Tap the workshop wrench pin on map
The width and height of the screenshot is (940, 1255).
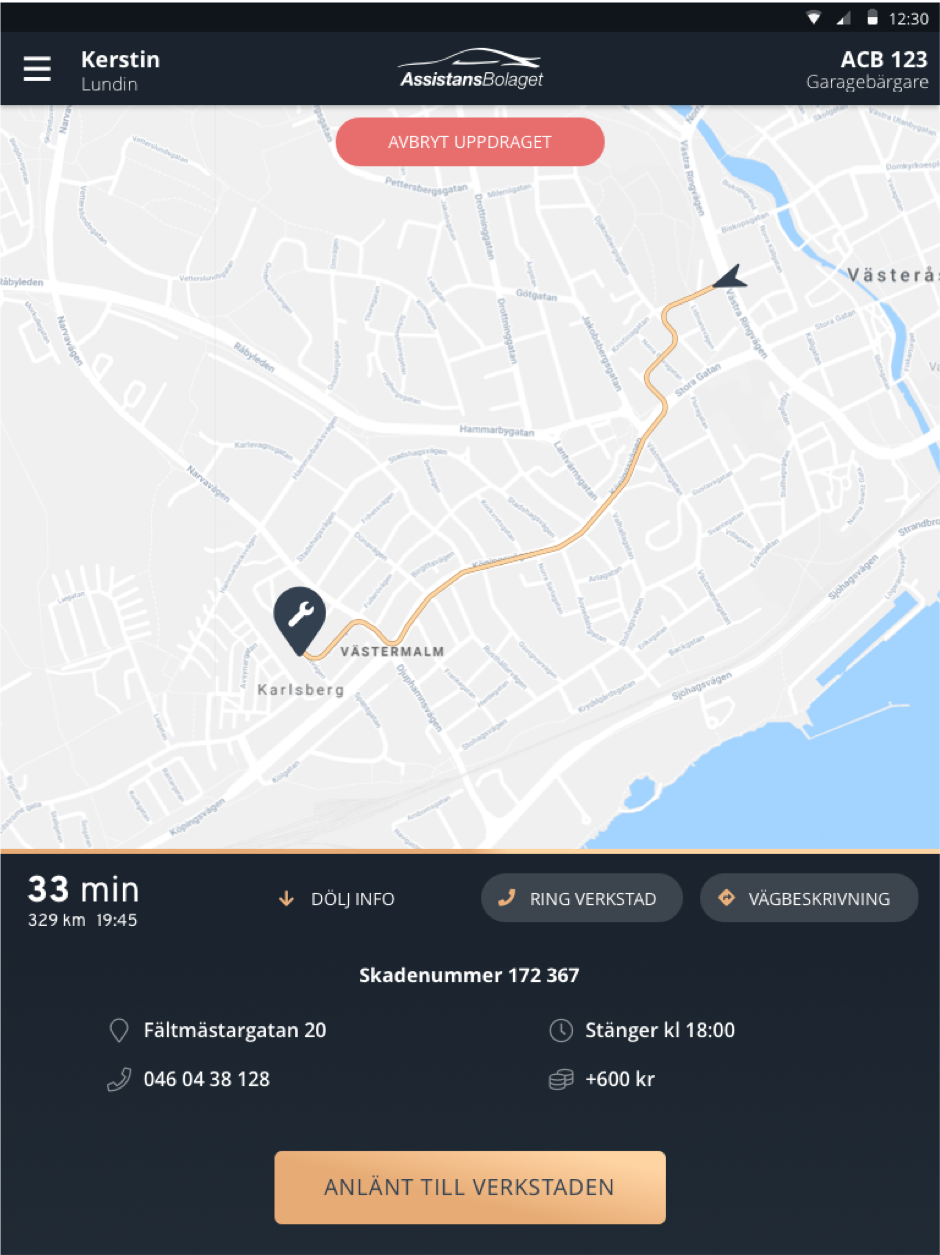(x=298, y=616)
